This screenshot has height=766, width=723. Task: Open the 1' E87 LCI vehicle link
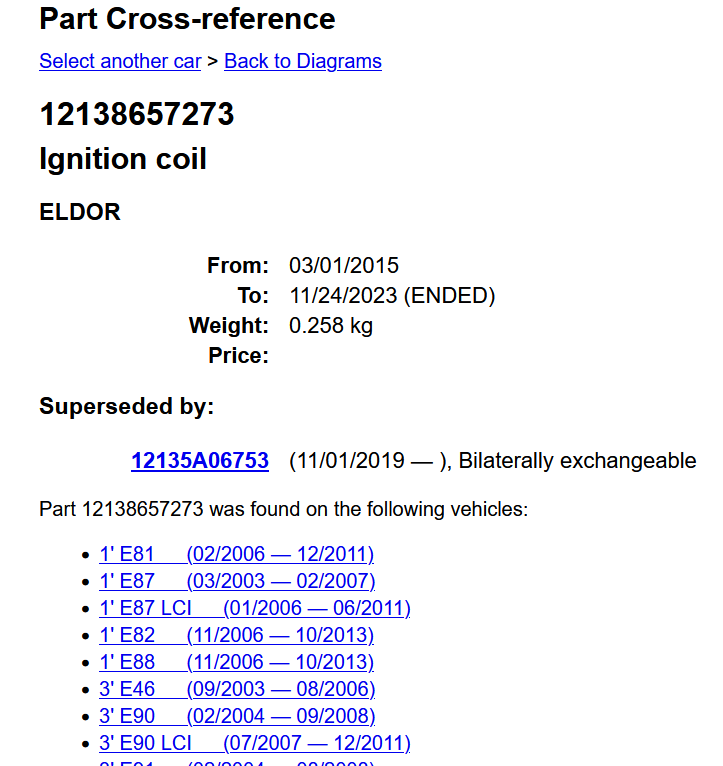[x=254, y=608]
